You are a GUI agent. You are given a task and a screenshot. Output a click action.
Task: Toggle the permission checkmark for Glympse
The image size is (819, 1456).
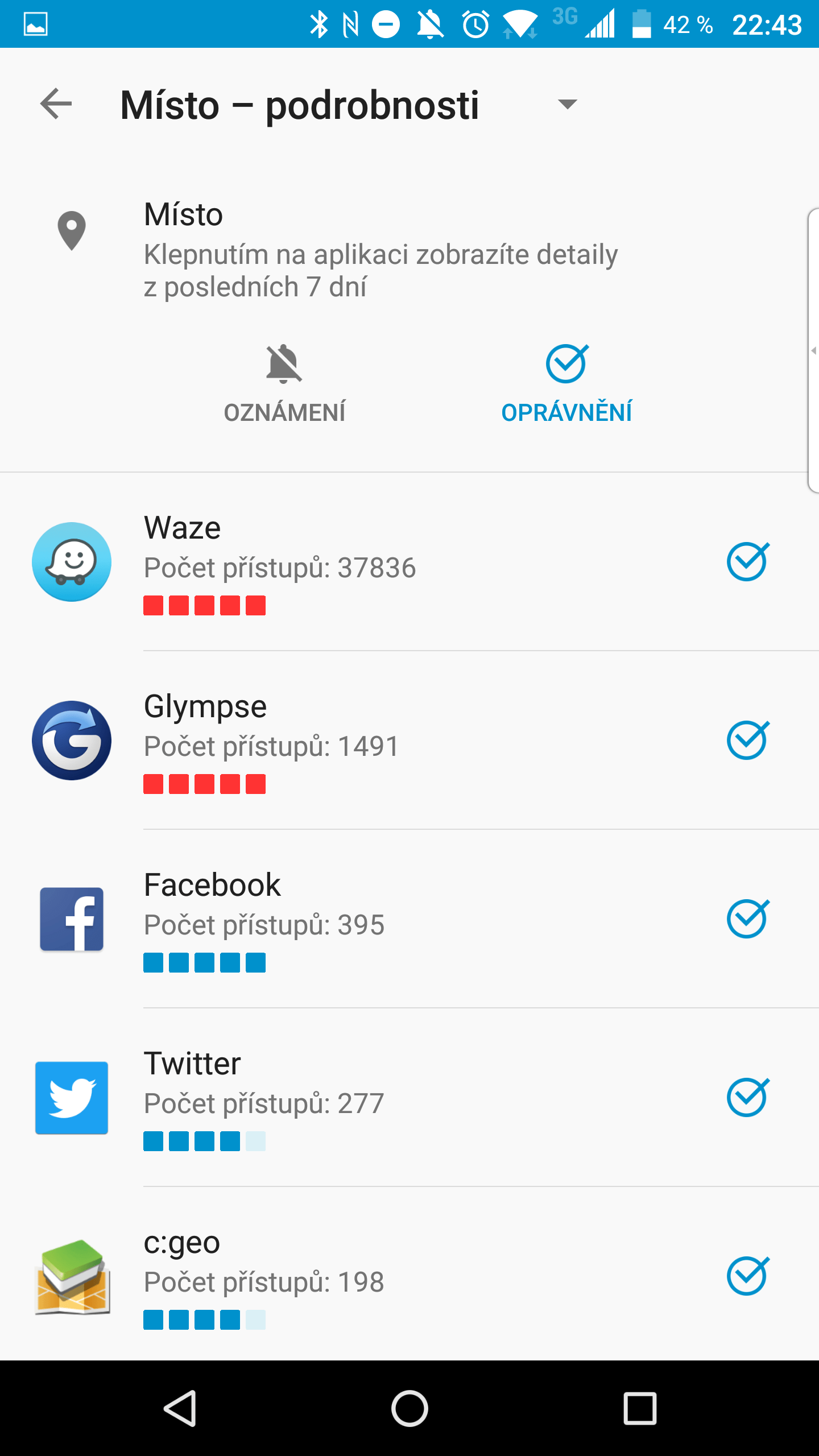click(748, 741)
